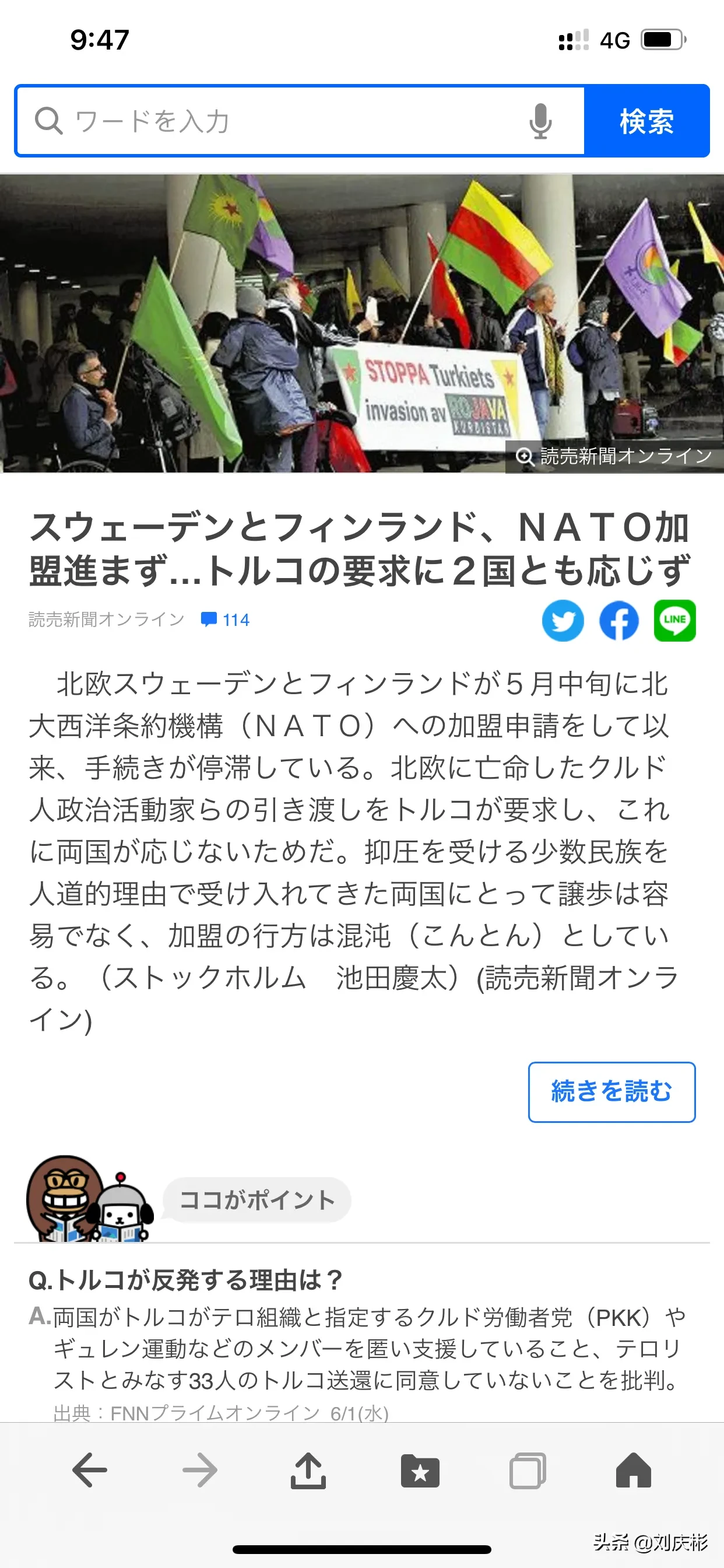The image size is (724, 1568).
Task: Share the article on Facebook
Action: pos(618,620)
